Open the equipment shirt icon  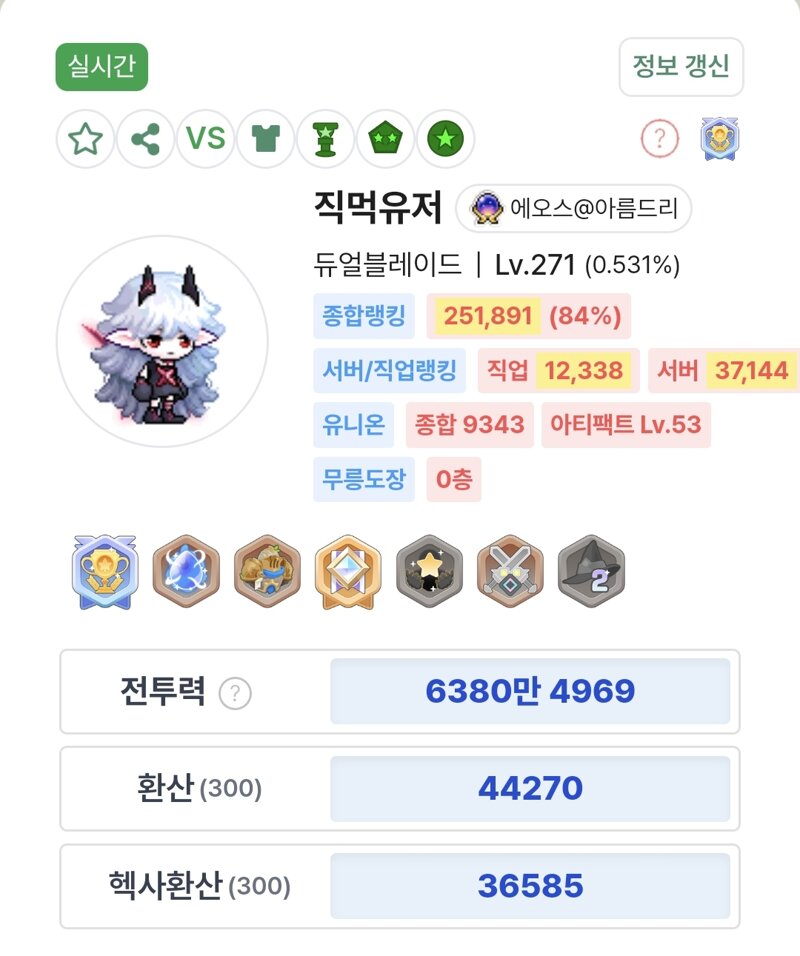(x=266, y=139)
